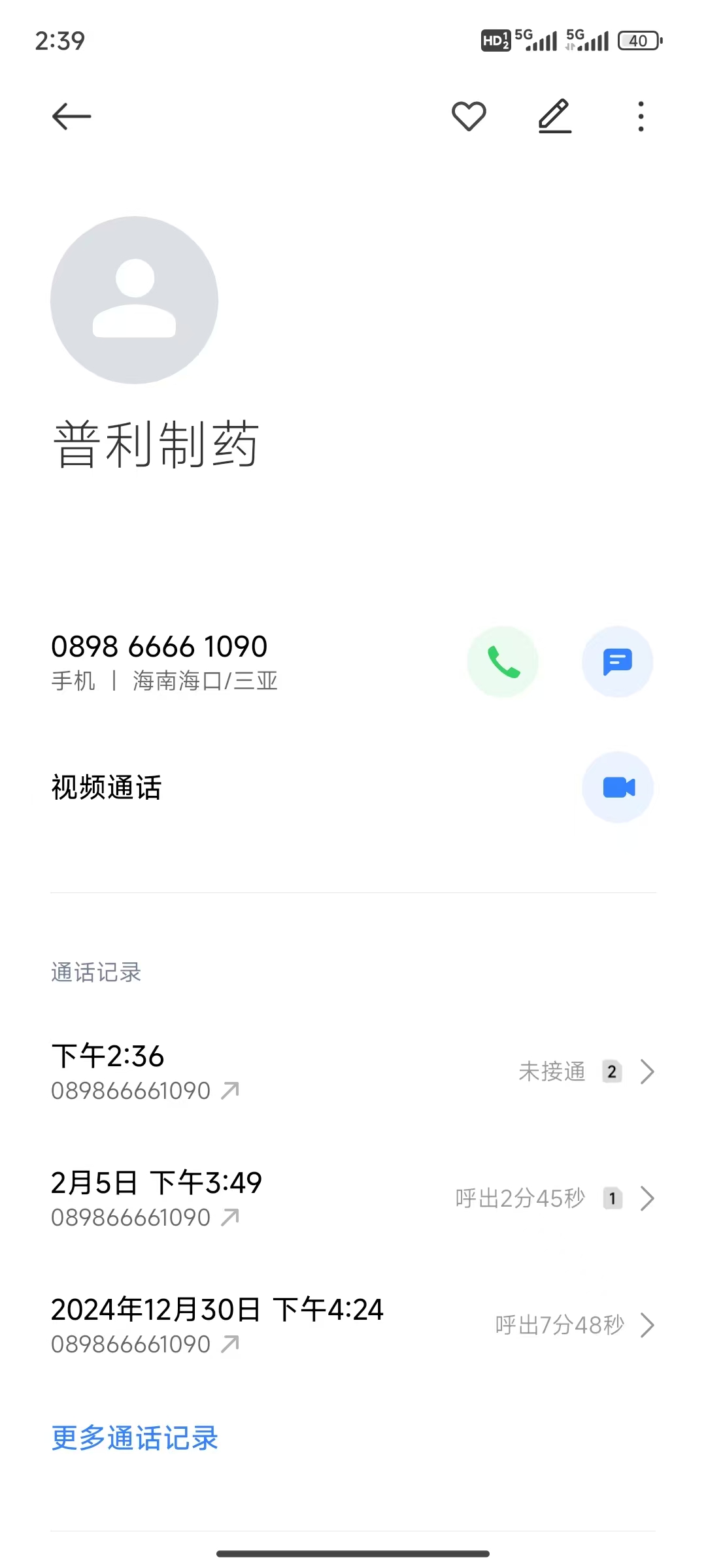706x1568 pixels.
Task: Start a video call with the camera icon
Action: [x=617, y=787]
